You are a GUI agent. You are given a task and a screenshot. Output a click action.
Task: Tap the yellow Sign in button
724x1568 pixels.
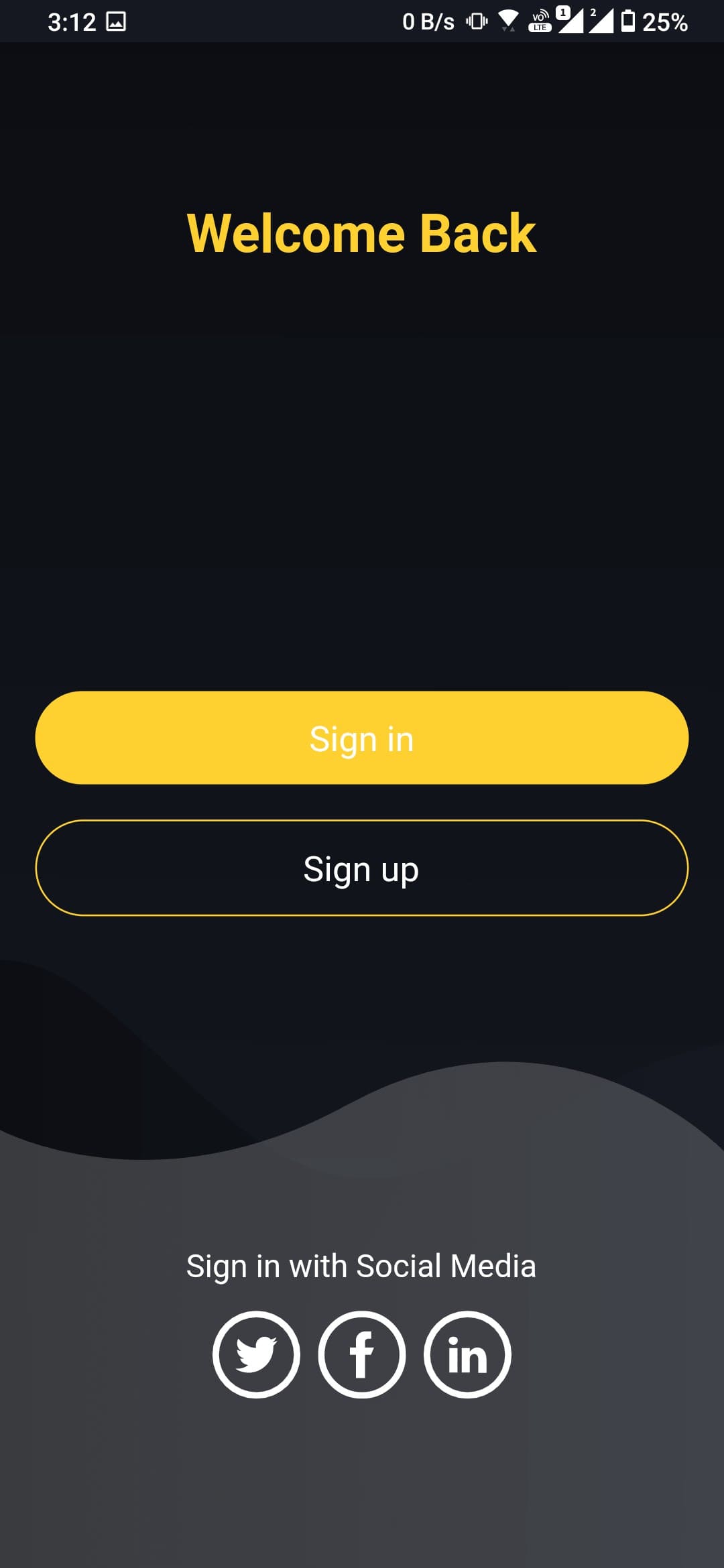pyautogui.click(x=361, y=738)
